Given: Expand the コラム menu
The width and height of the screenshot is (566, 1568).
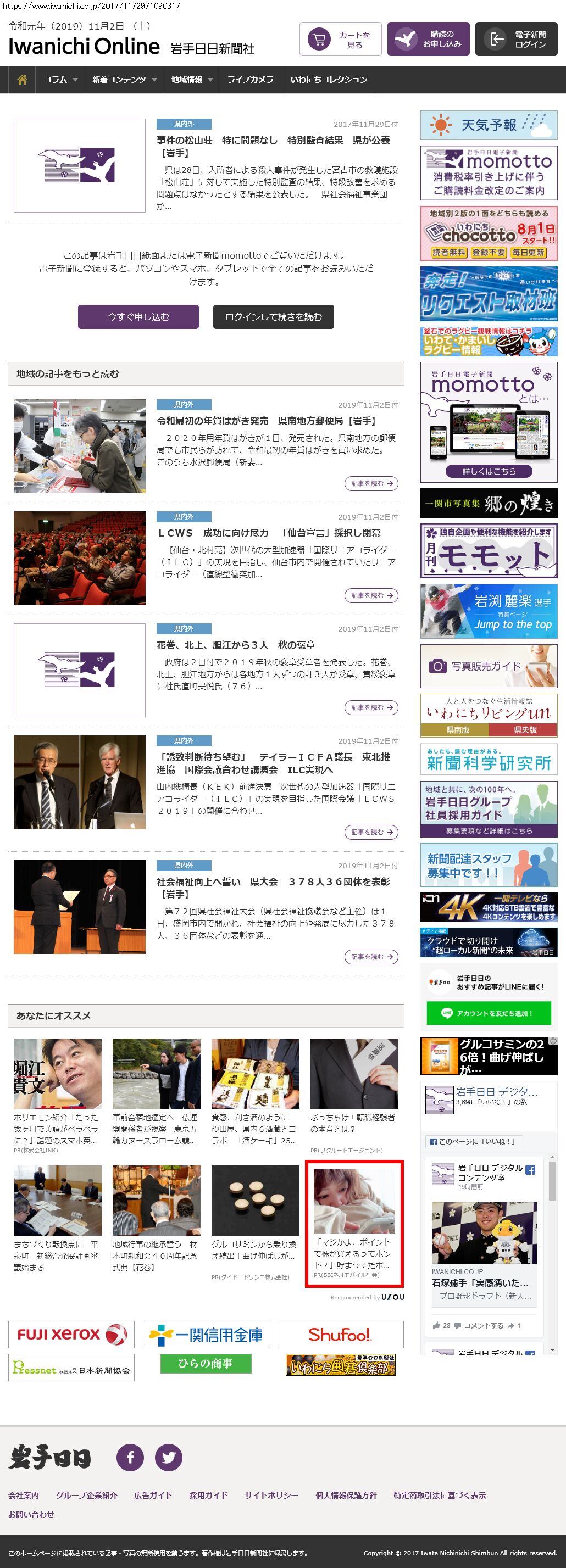Looking at the screenshot, I should tap(60, 80).
